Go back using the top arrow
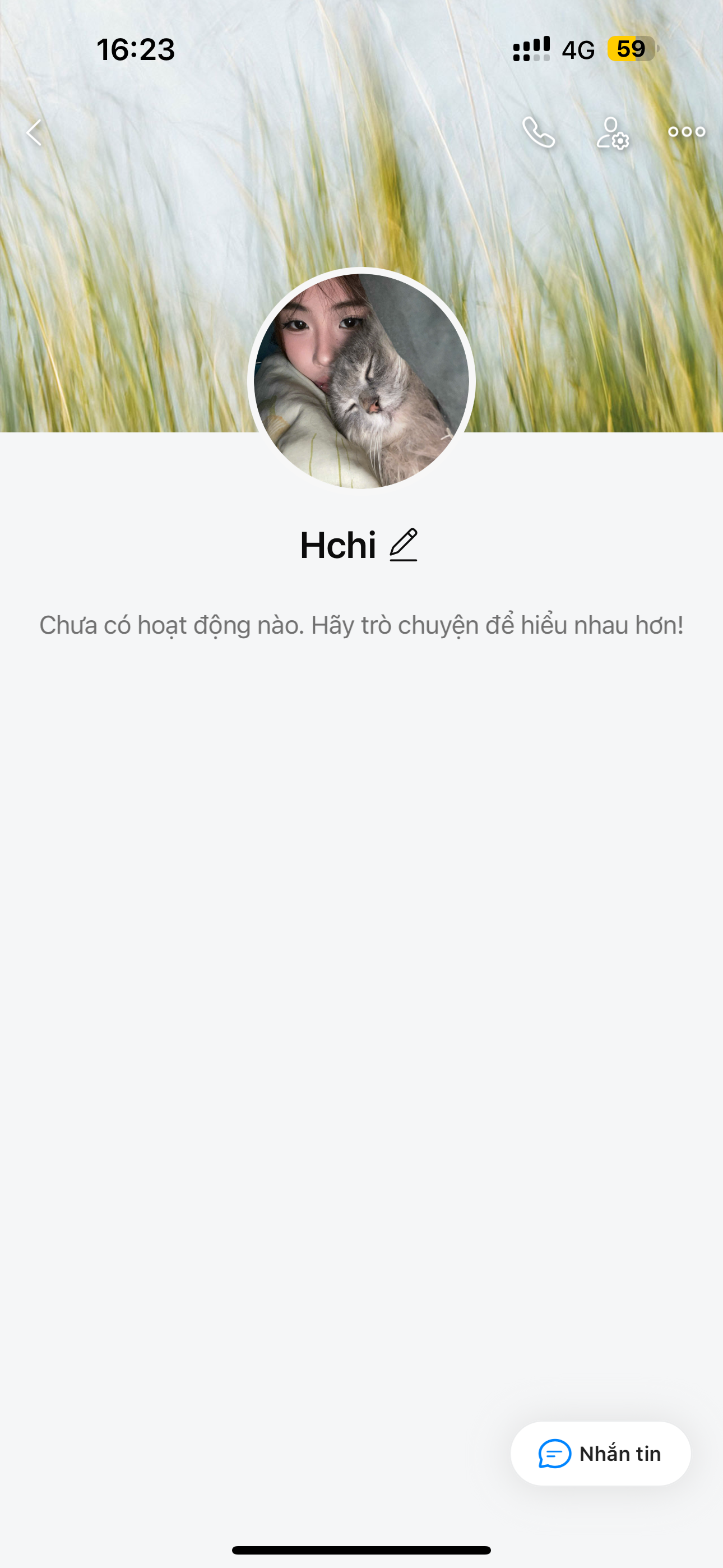The image size is (723, 1568). coord(34,132)
